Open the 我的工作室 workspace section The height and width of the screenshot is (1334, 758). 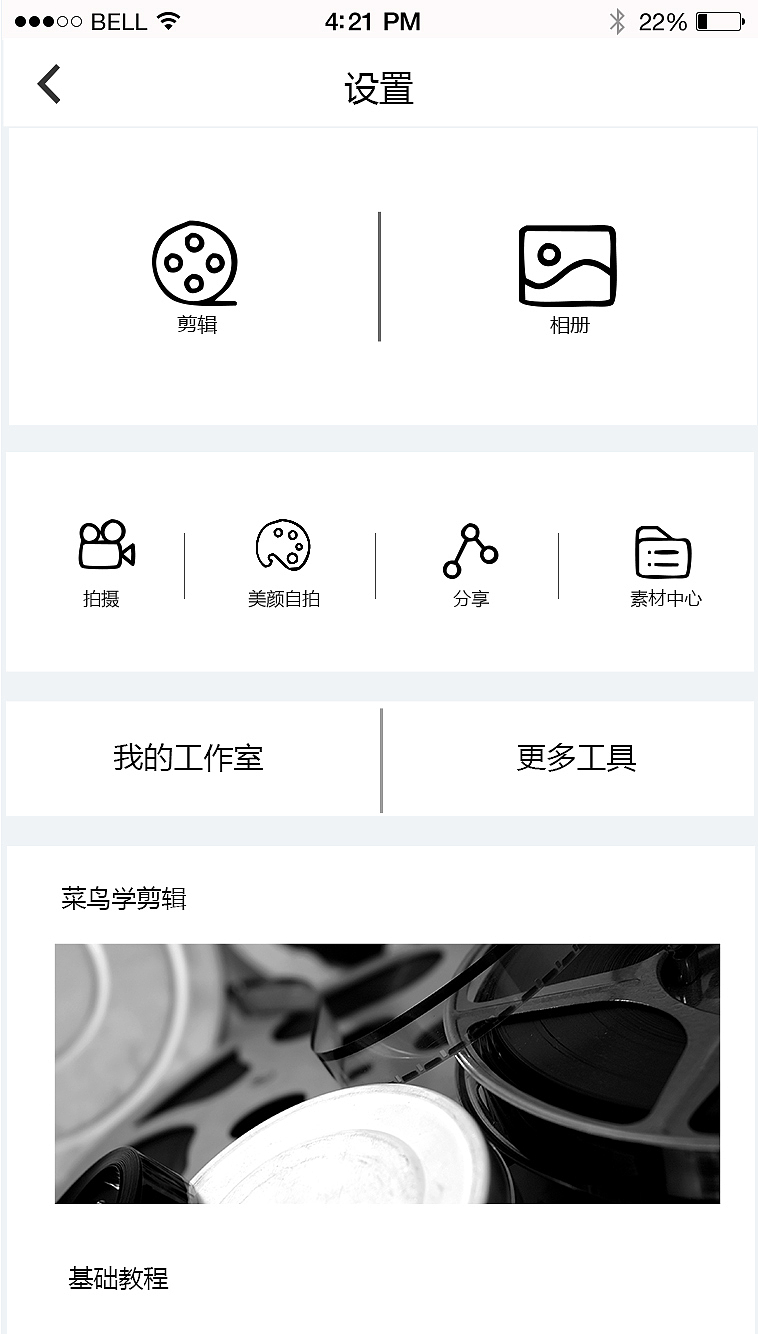click(x=189, y=758)
